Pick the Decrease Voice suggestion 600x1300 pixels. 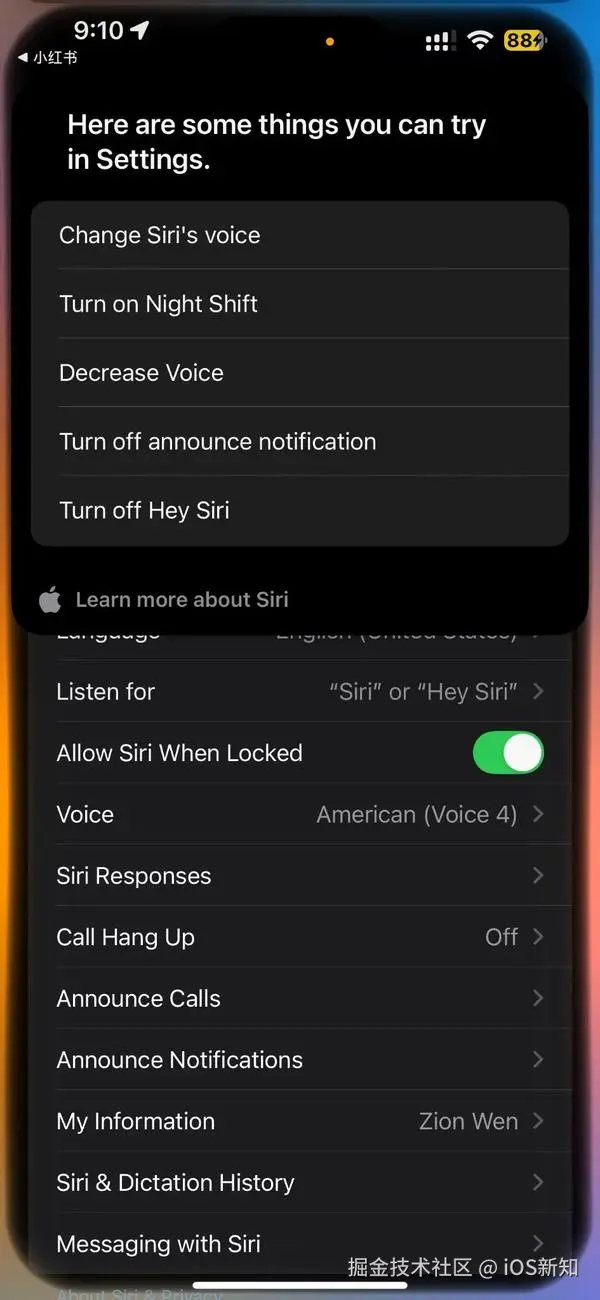(x=300, y=373)
